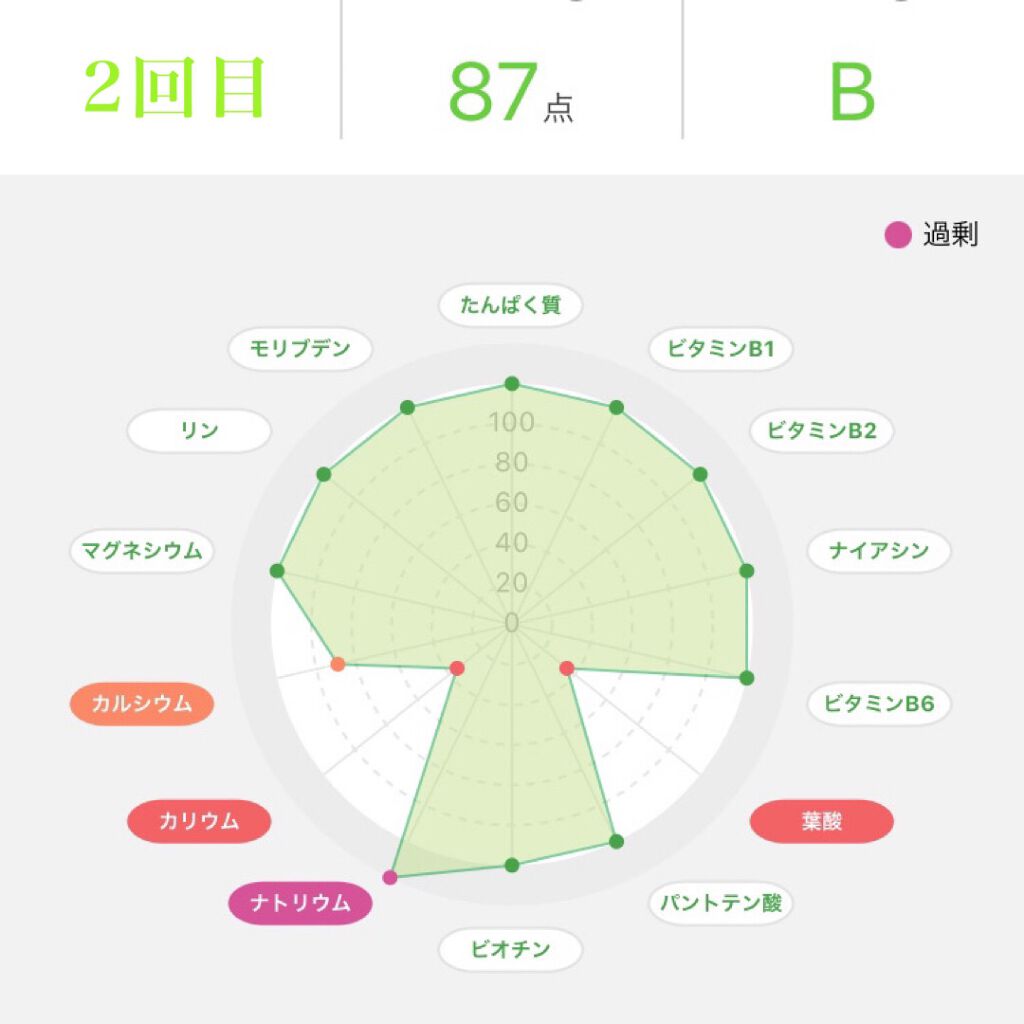Select the マグネシウム label
1024x1024 pixels.
tap(141, 550)
